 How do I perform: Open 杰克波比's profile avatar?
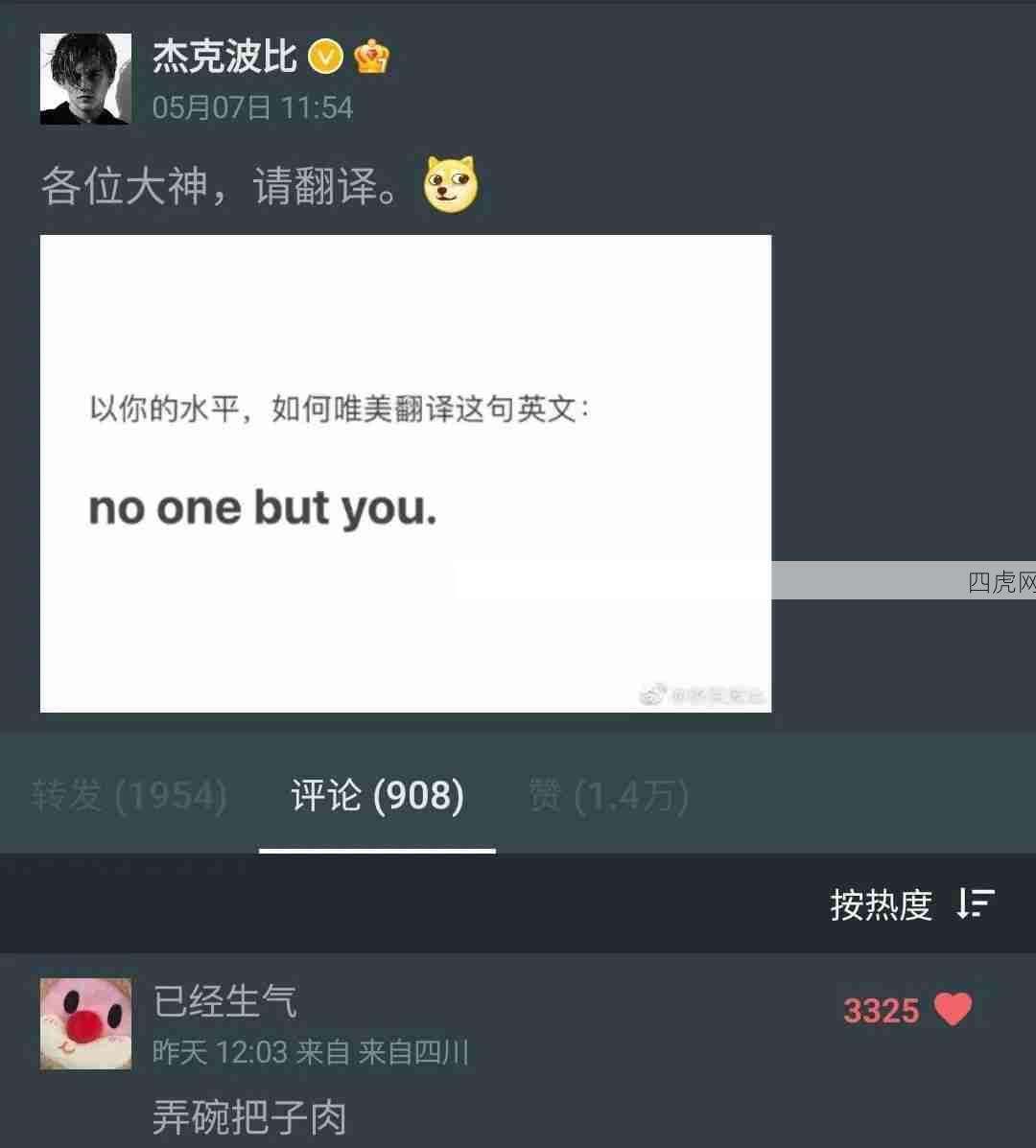85,79
